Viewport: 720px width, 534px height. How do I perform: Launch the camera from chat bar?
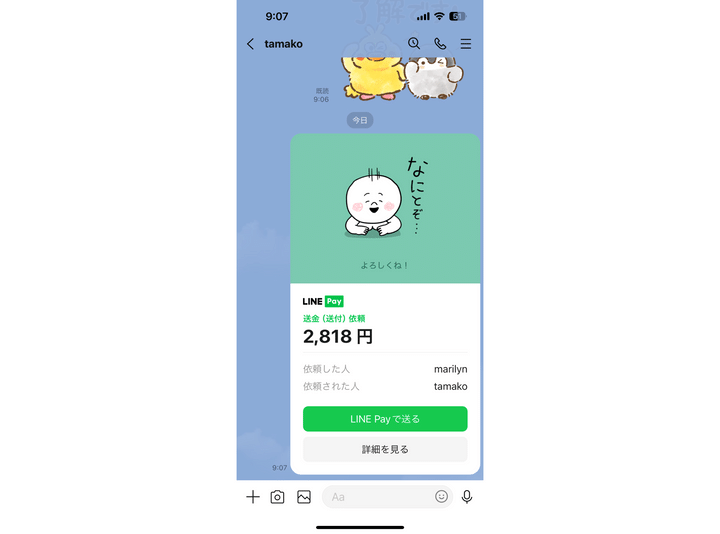coord(278,497)
